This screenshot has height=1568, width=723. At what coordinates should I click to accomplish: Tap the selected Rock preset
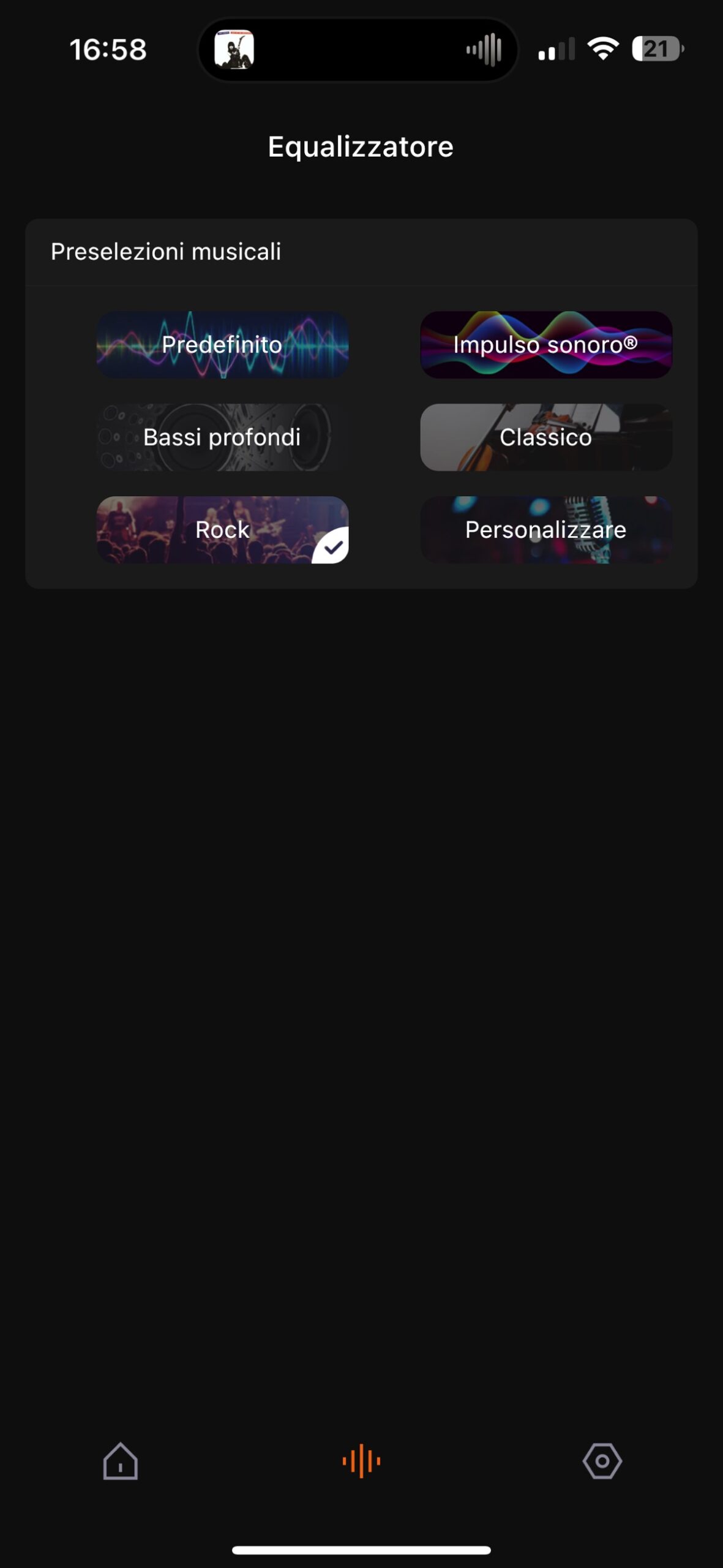point(222,529)
